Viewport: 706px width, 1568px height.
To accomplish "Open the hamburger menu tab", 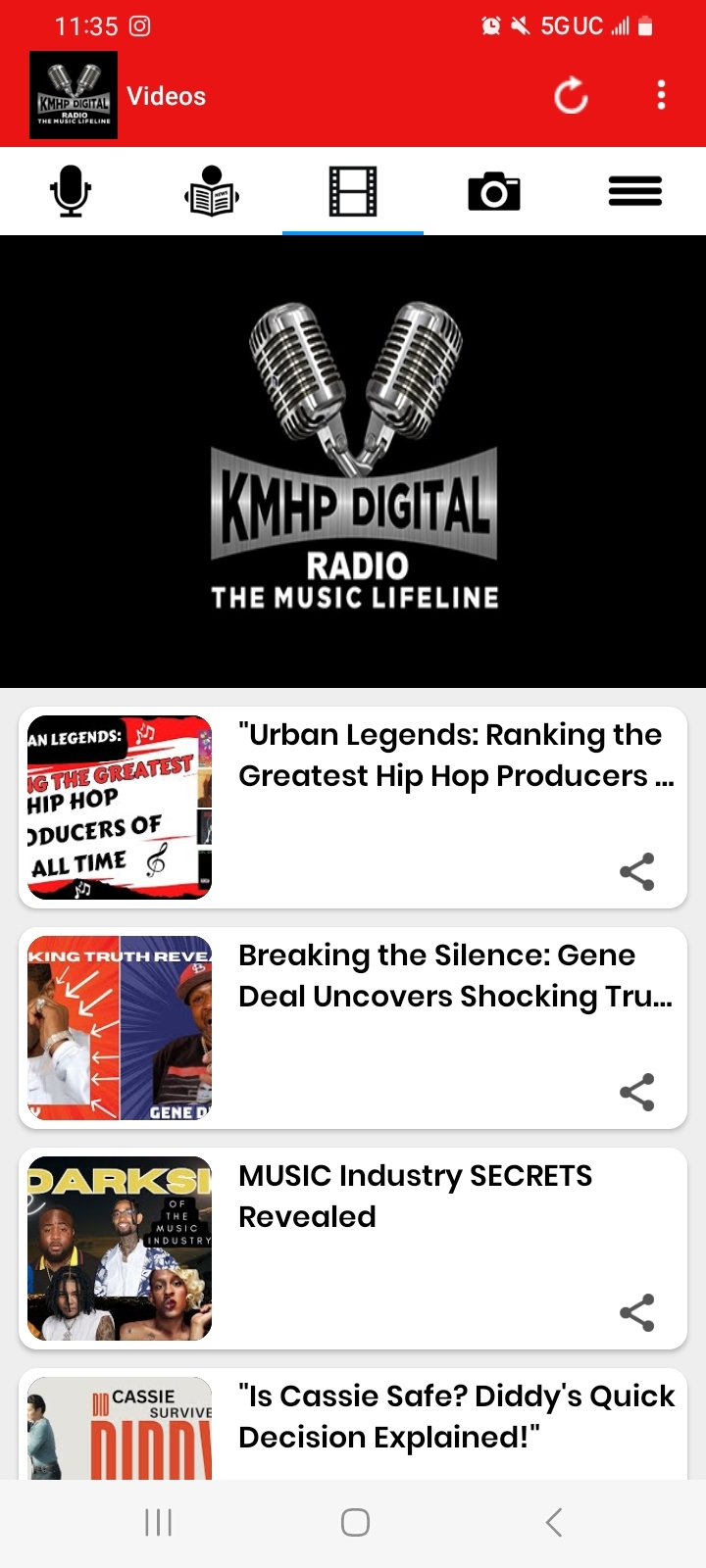I will (635, 191).
